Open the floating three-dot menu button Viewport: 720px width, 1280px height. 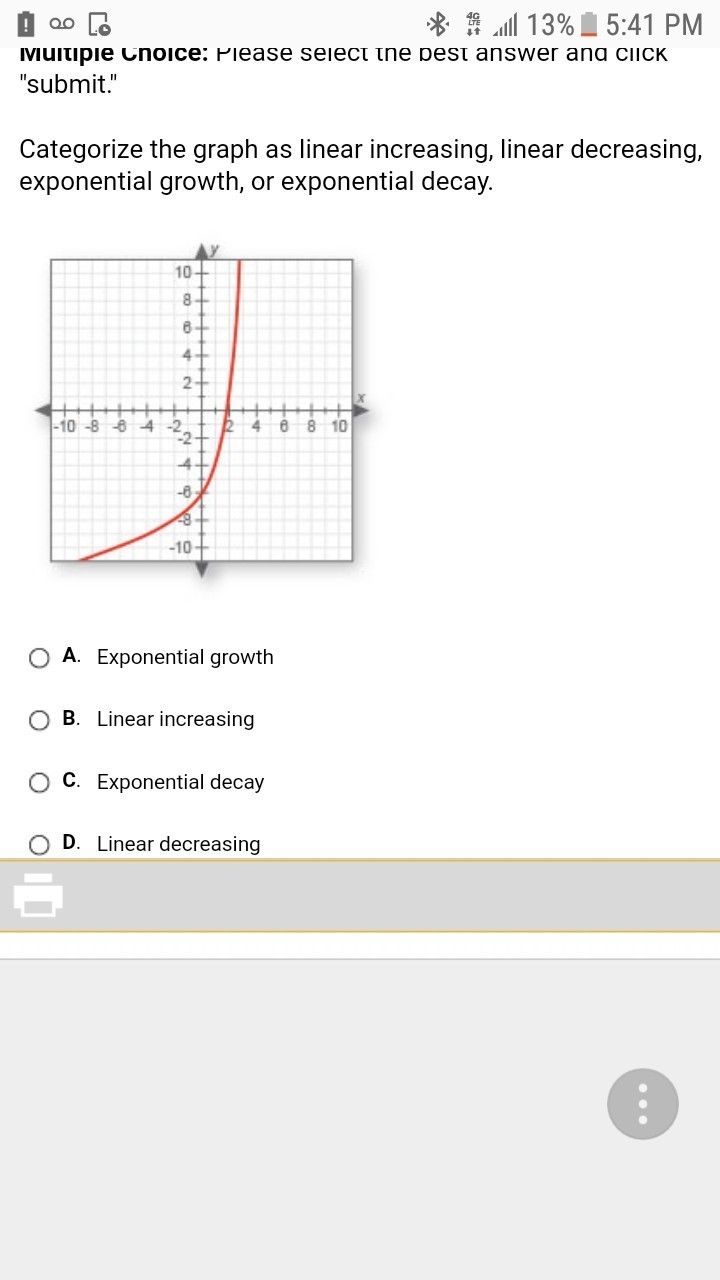tap(642, 1104)
